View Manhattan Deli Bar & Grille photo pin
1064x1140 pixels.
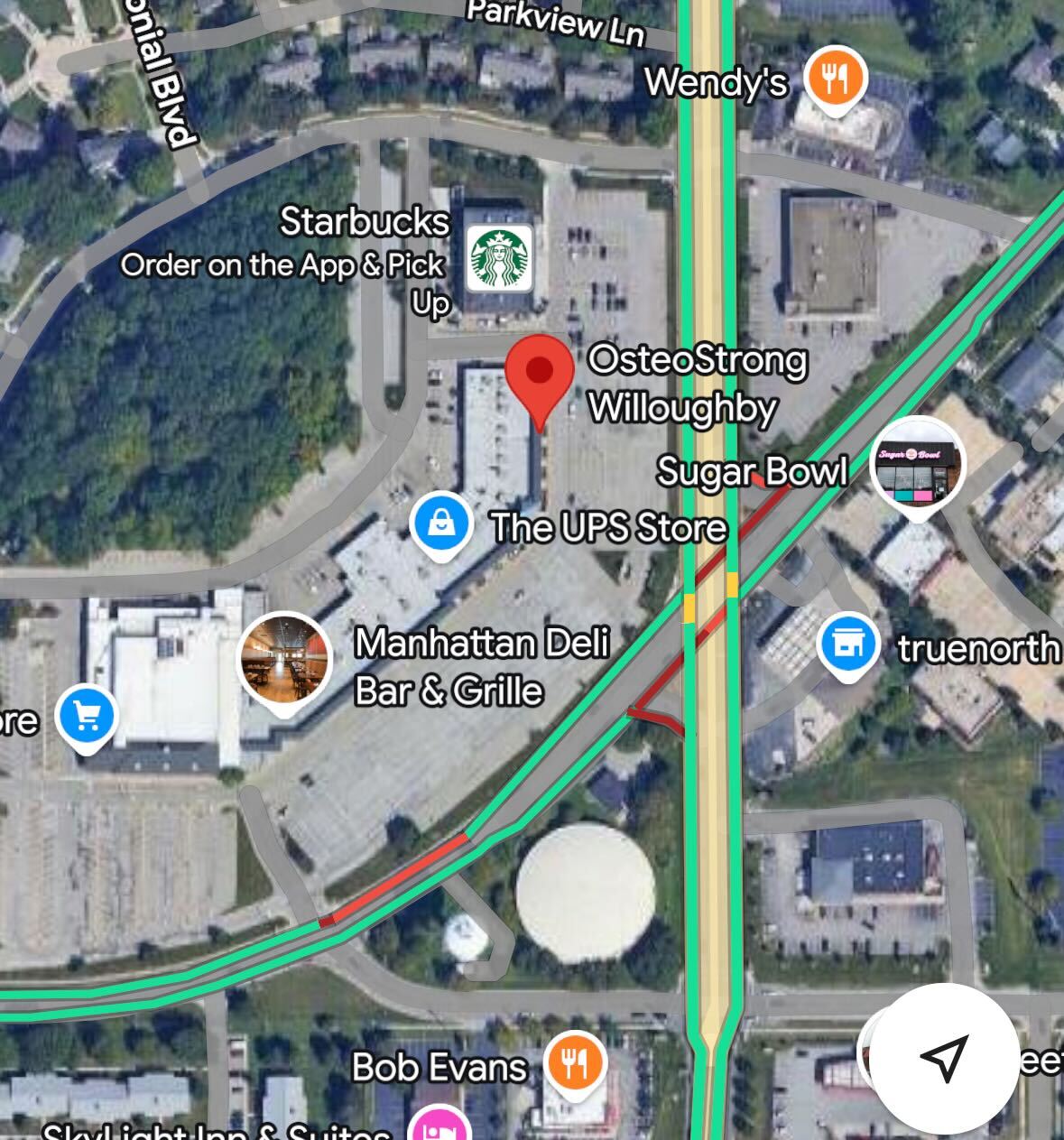point(285,661)
